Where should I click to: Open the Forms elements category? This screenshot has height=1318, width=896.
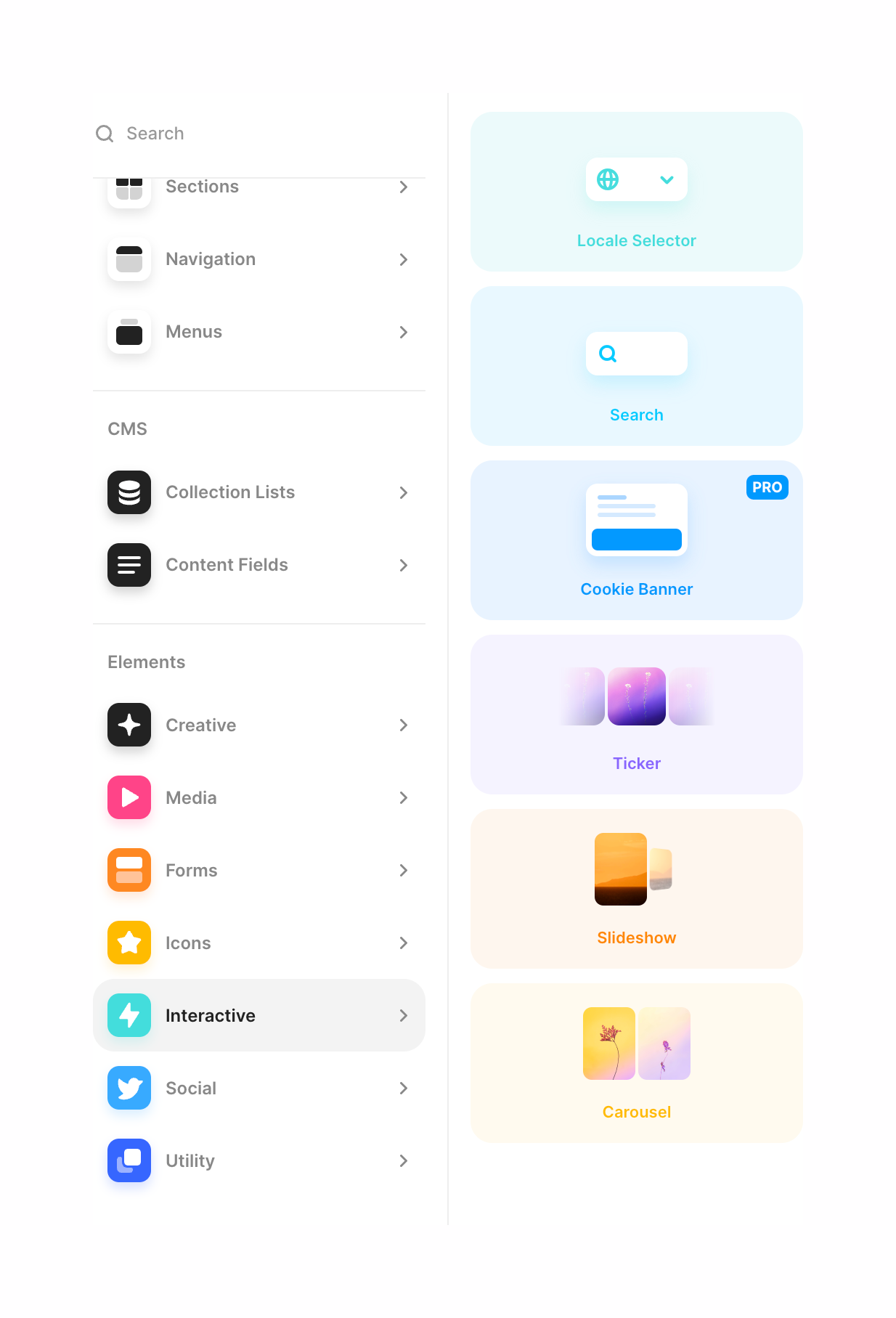click(258, 870)
